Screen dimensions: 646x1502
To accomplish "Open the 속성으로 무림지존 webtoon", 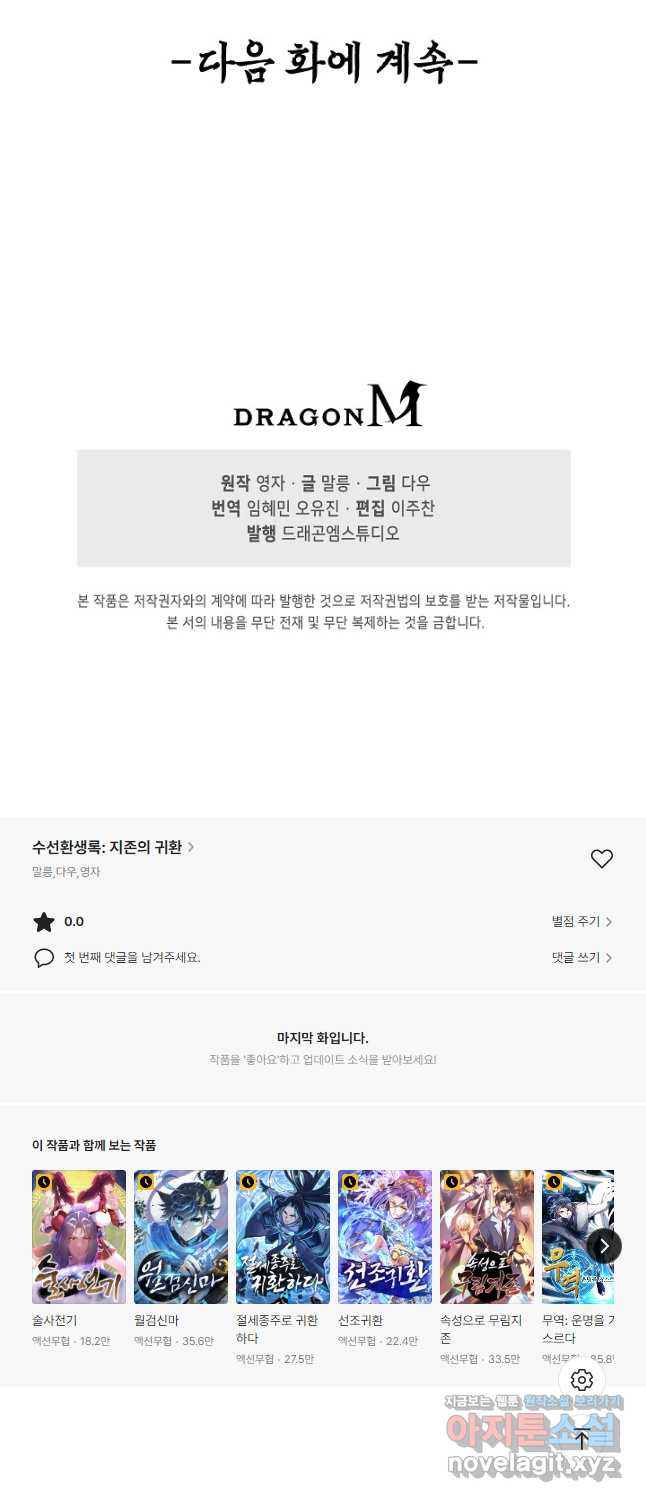I will click(x=487, y=1237).
